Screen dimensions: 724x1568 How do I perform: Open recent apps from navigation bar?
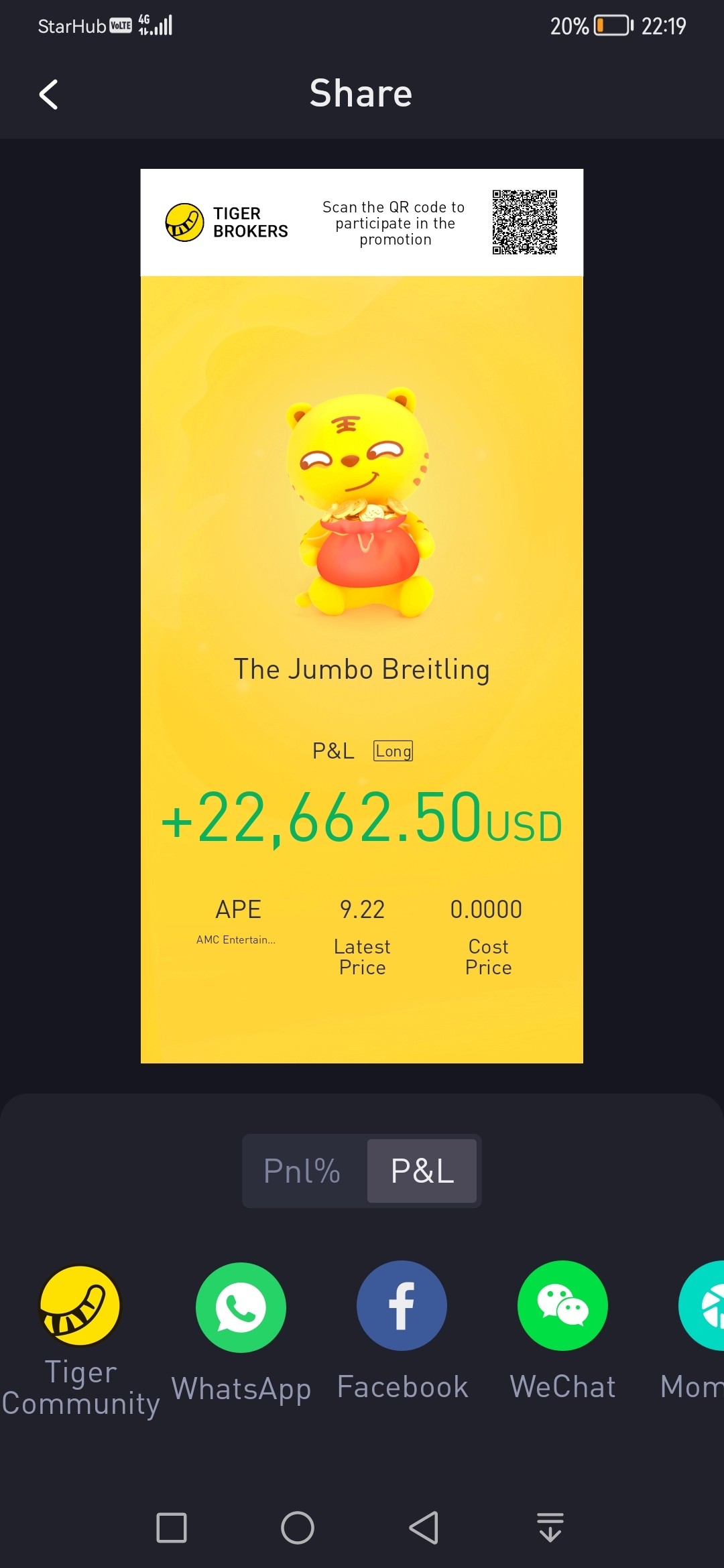(172, 1528)
